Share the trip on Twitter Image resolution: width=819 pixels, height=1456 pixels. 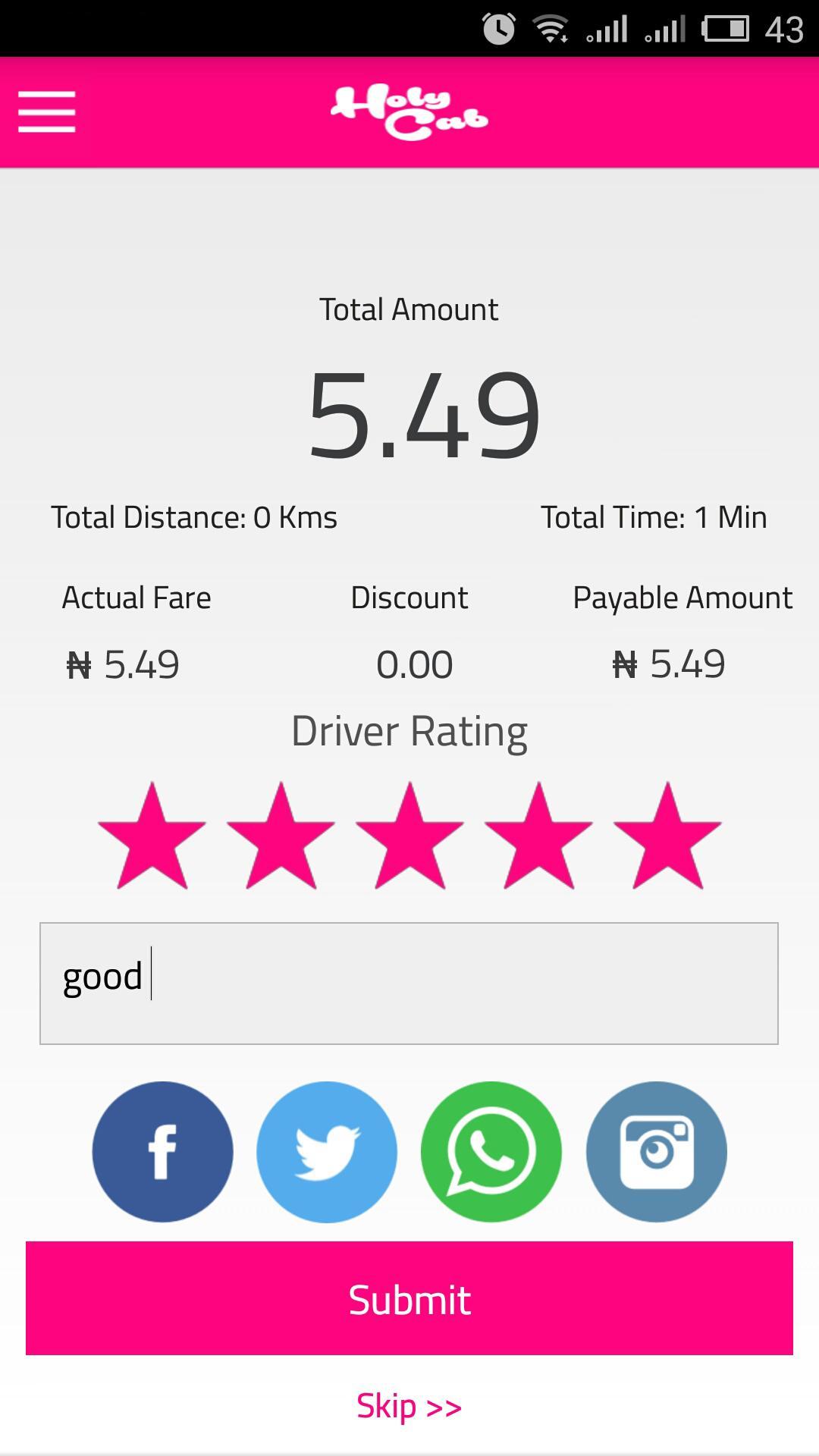pos(326,1152)
